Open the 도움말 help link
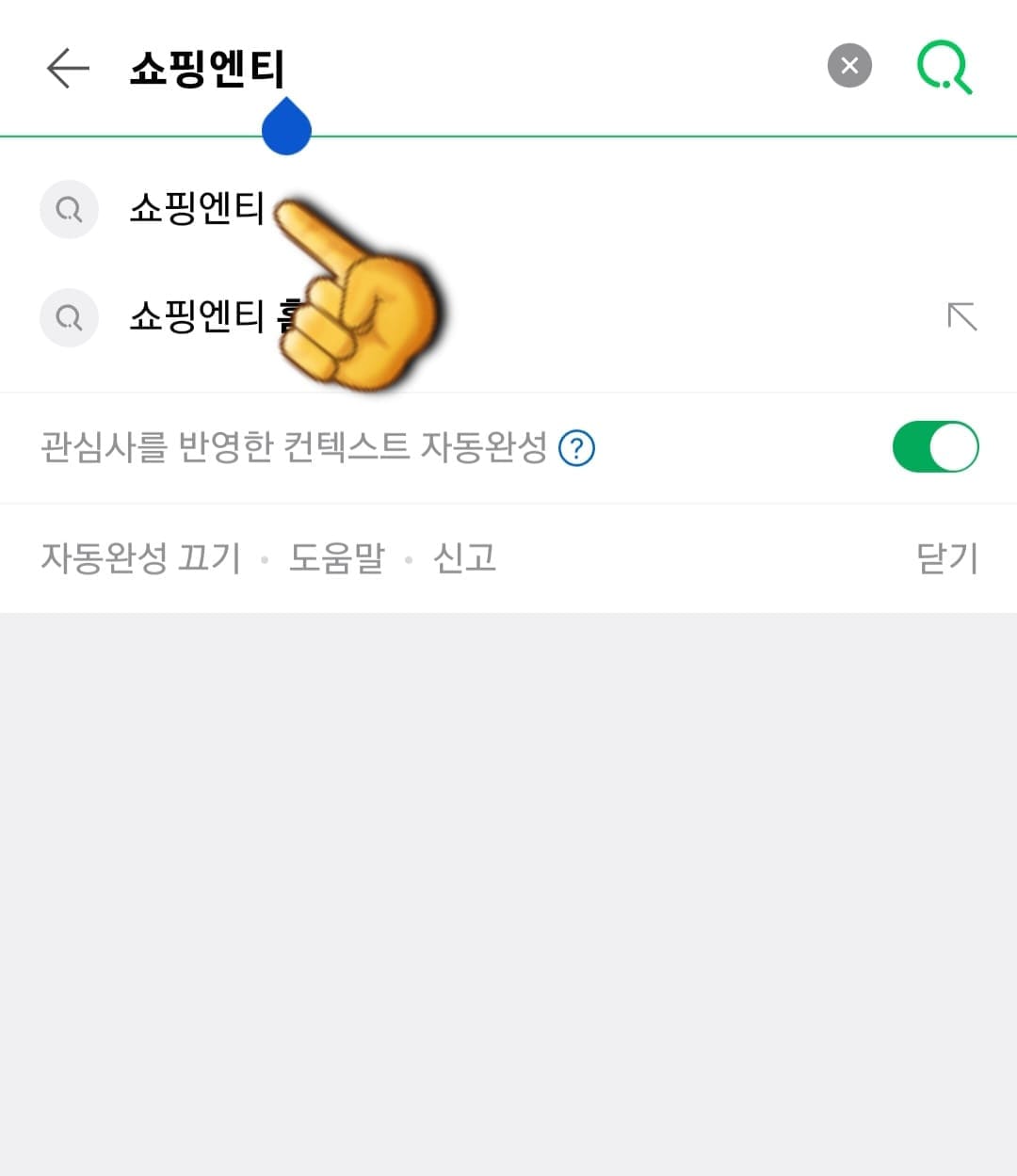 (x=336, y=559)
